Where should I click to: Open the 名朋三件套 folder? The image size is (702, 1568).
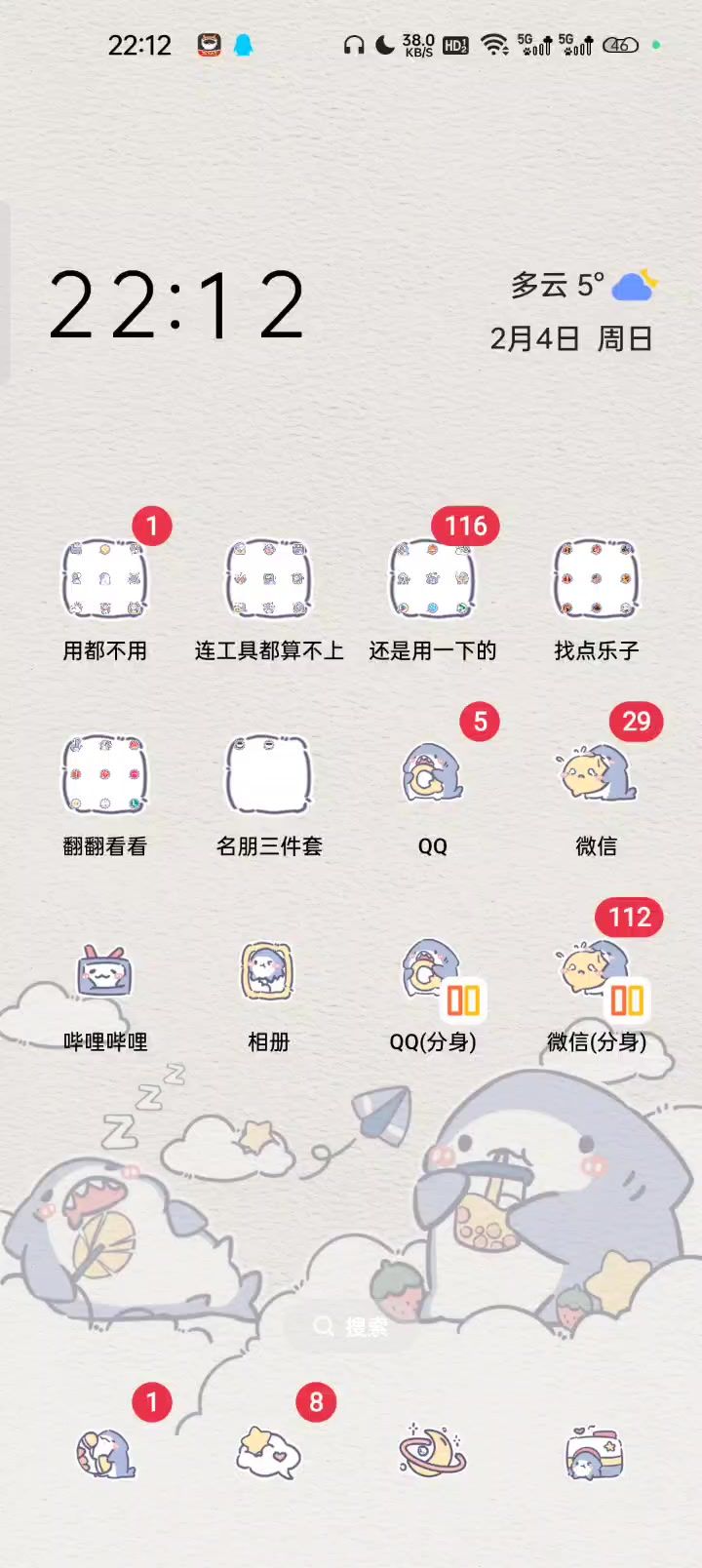coord(268,776)
